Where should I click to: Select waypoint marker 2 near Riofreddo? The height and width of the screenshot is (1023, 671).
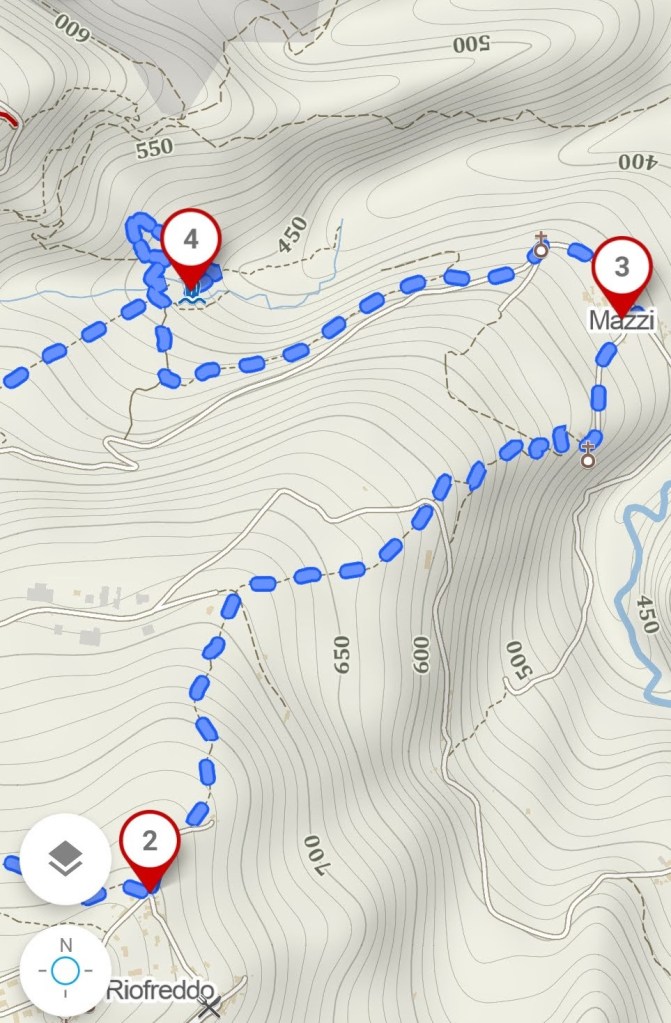click(149, 843)
